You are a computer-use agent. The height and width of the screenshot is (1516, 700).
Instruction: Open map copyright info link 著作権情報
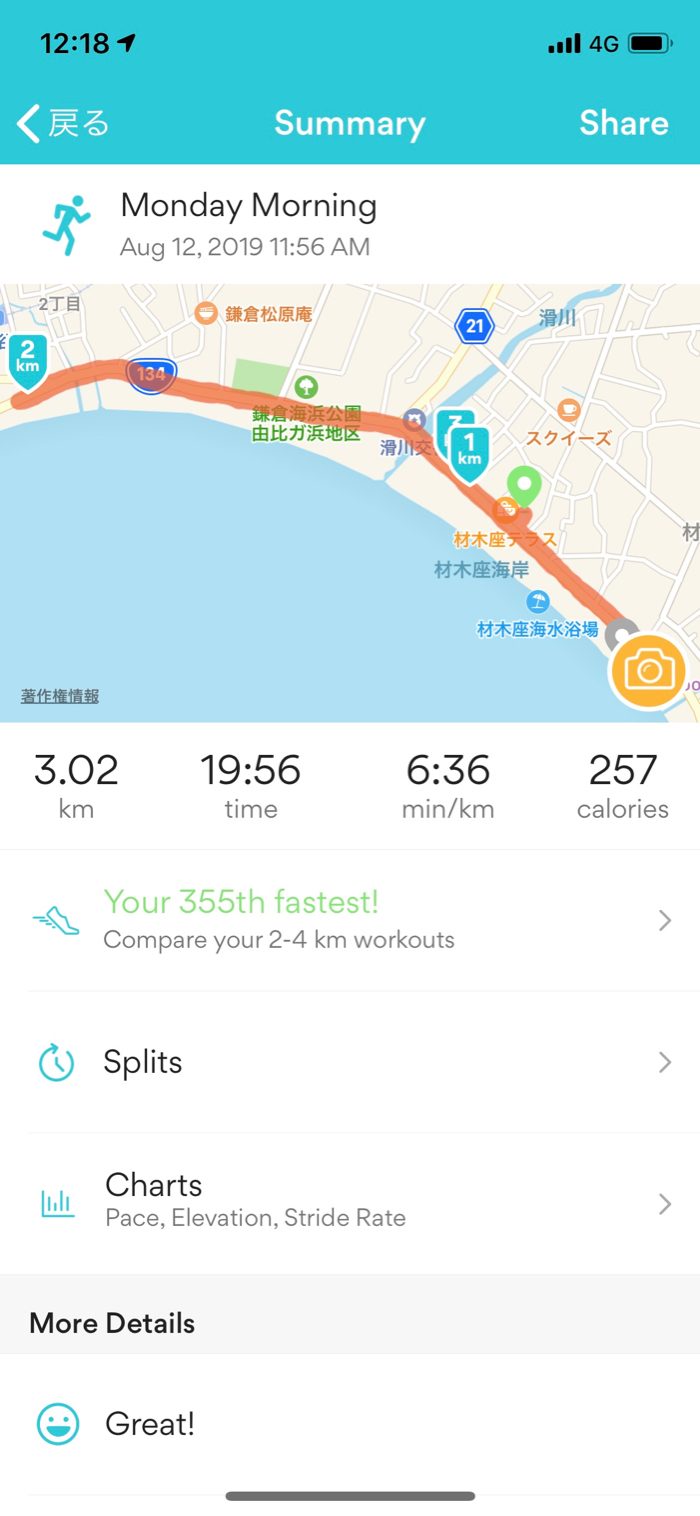[60, 697]
